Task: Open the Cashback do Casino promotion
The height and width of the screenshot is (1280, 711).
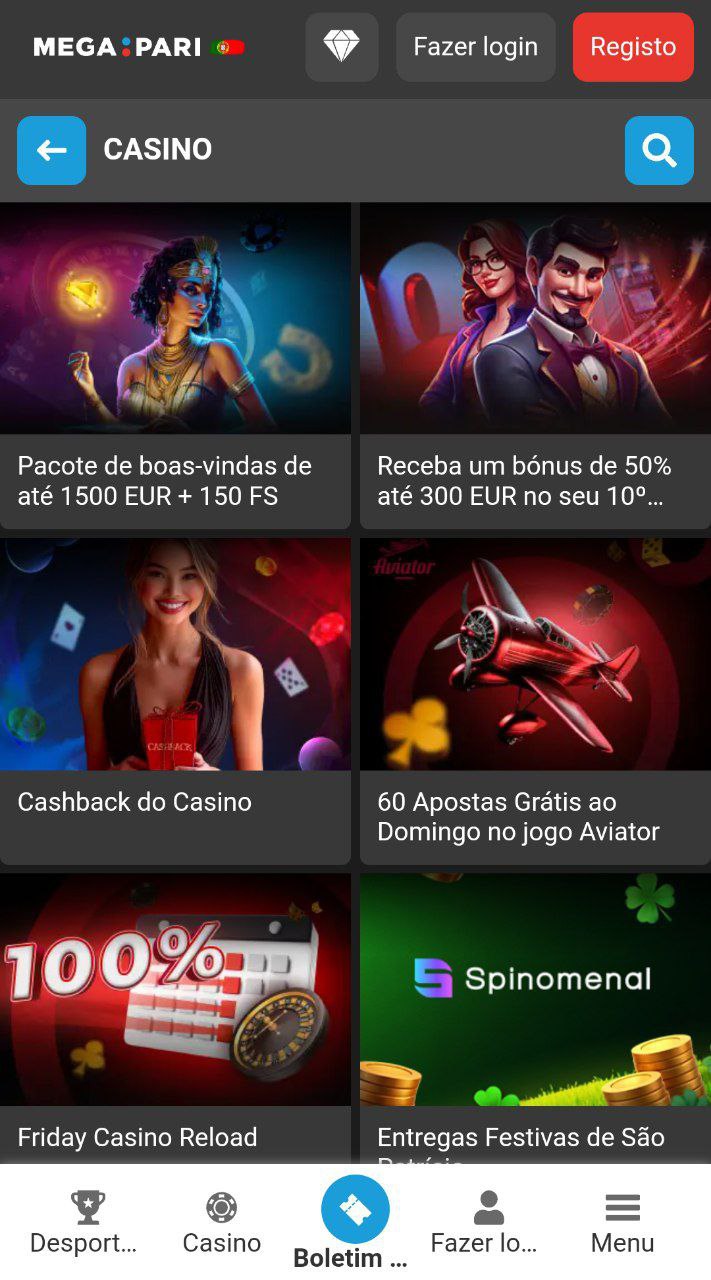Action: pos(175,700)
